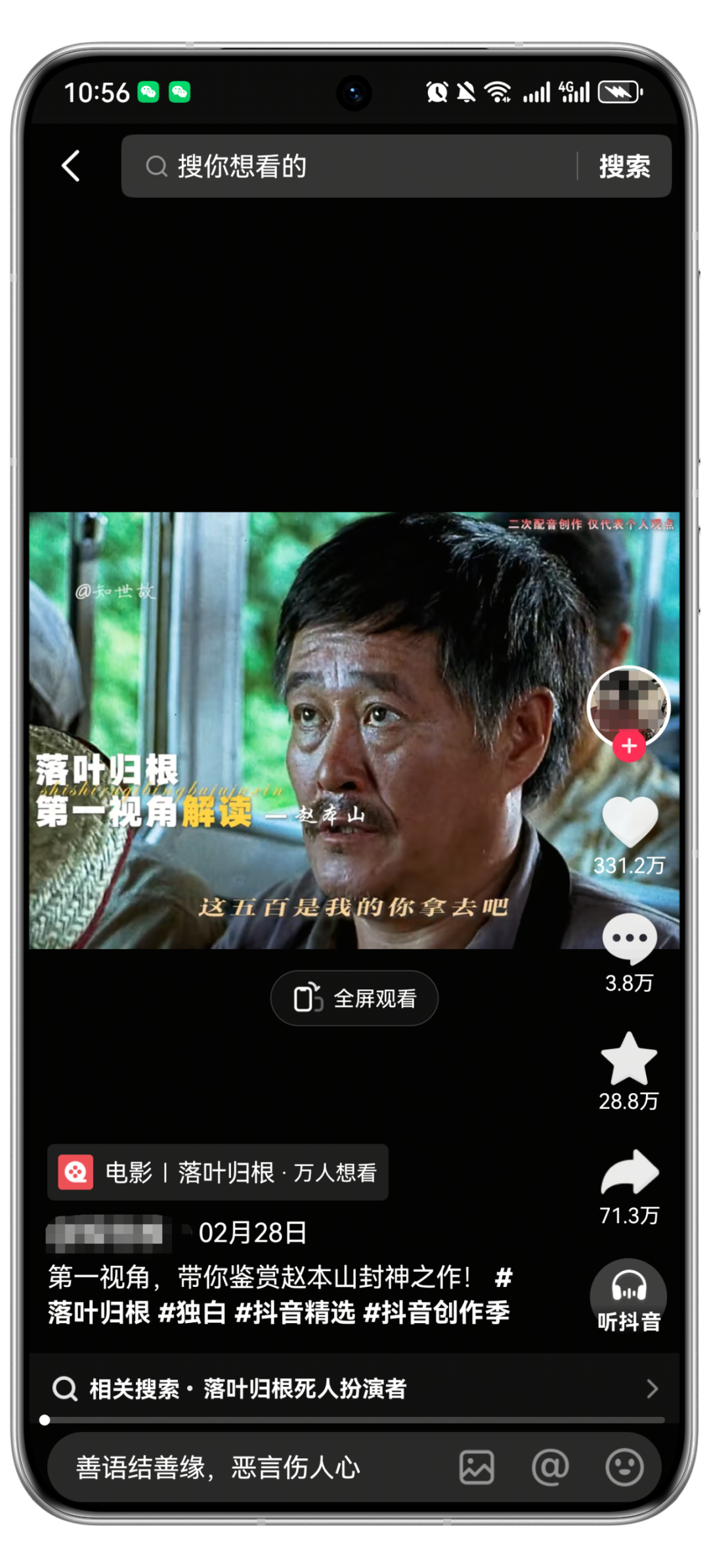Share the video using the arrow icon
This screenshot has width=709, height=1568.
[629, 1173]
